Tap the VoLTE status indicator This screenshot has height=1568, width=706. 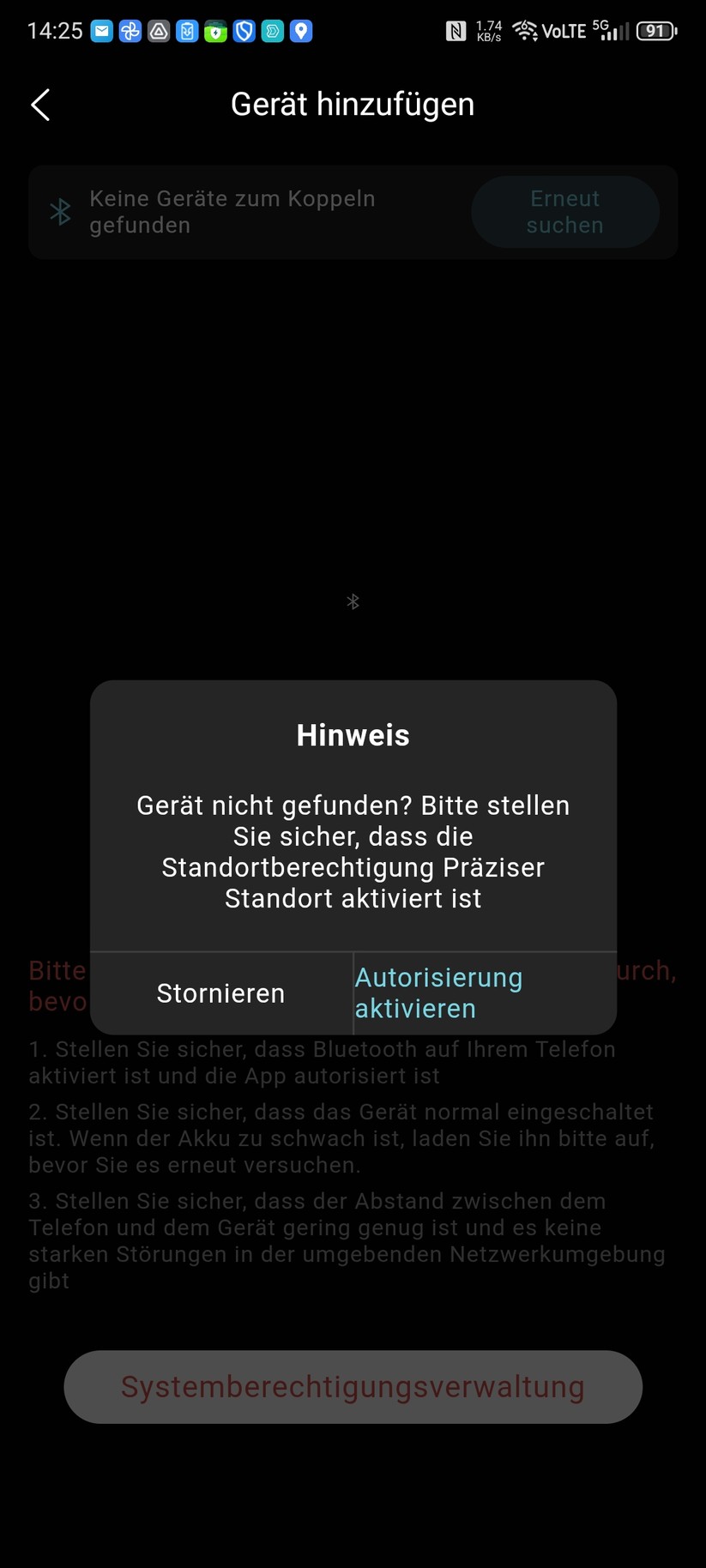(x=564, y=33)
